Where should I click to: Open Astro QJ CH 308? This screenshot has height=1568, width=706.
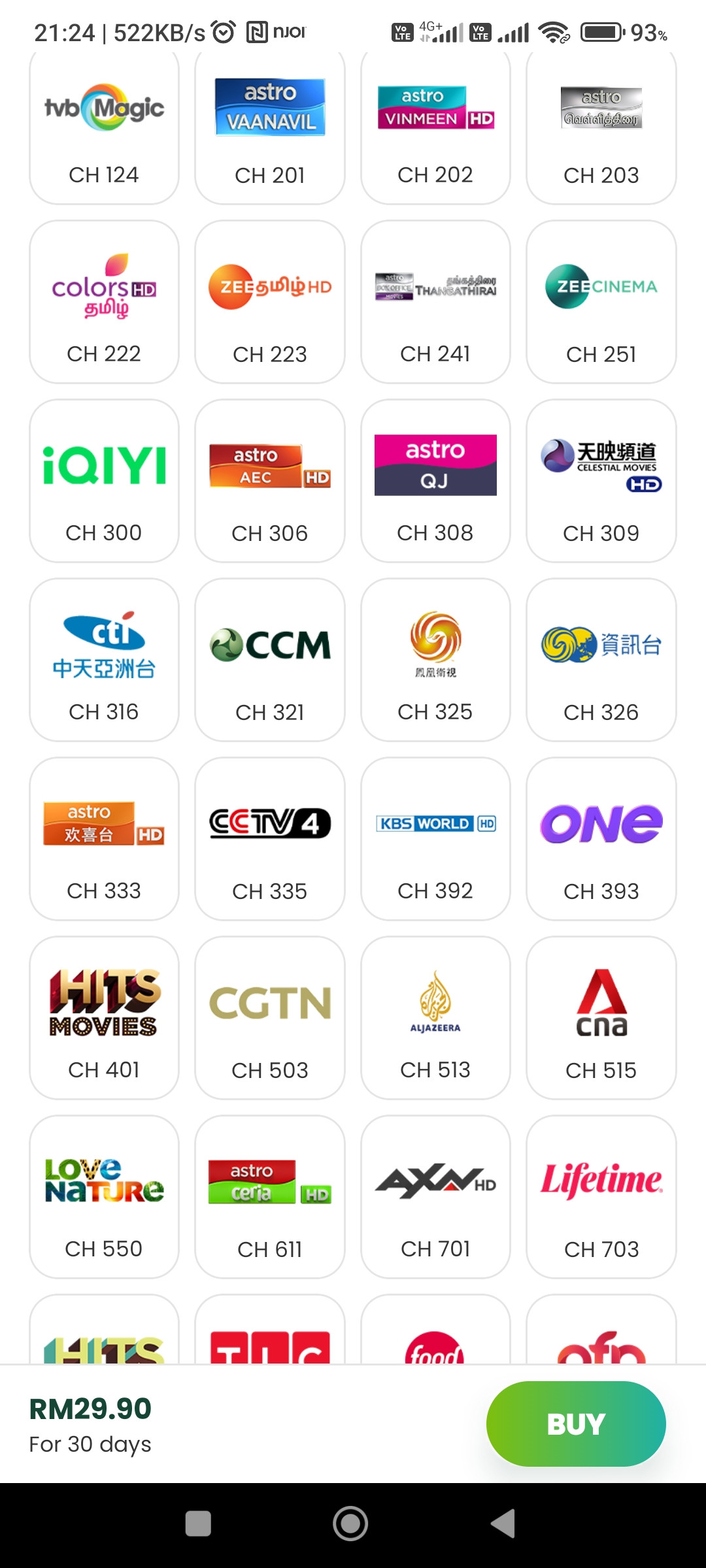[435, 481]
